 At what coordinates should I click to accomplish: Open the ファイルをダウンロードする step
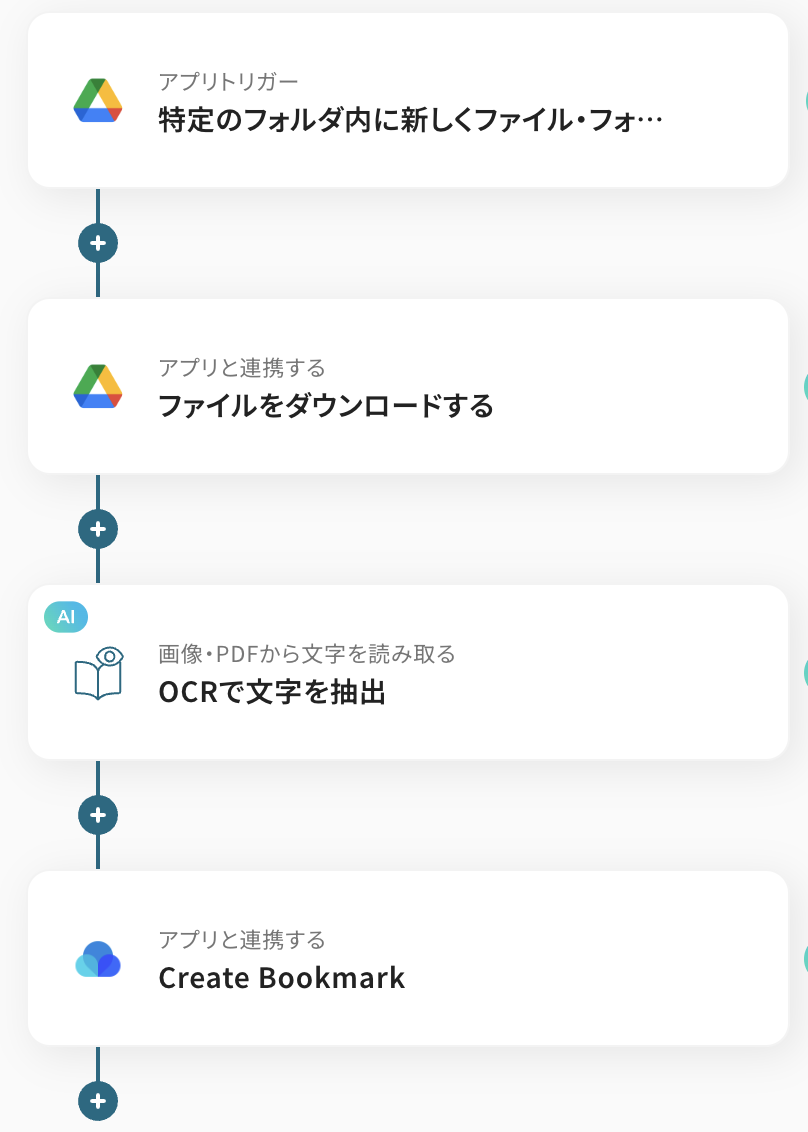click(x=408, y=387)
